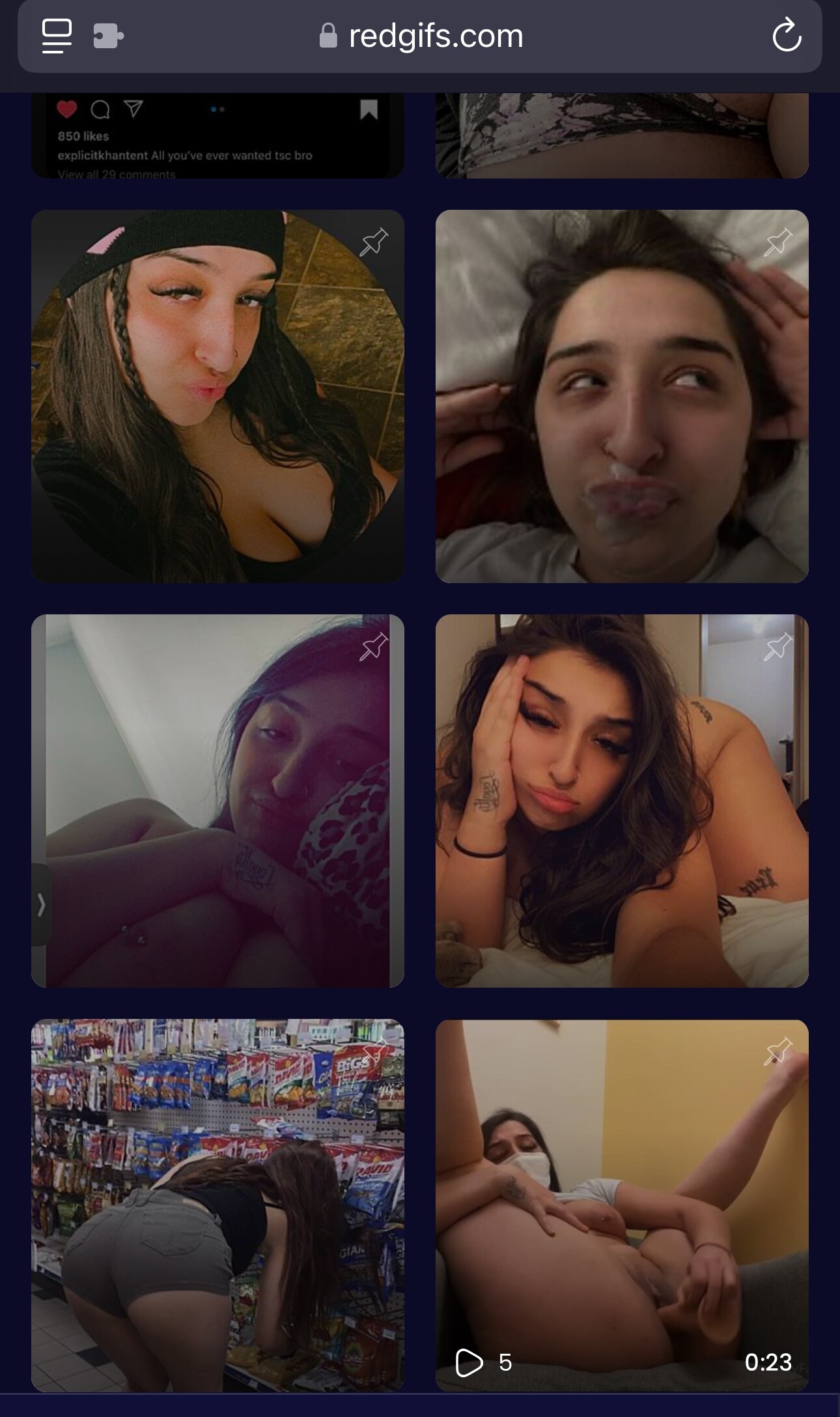Pin the hand on cheek tile
Viewport: 840px width, 1417px height.
[778, 646]
